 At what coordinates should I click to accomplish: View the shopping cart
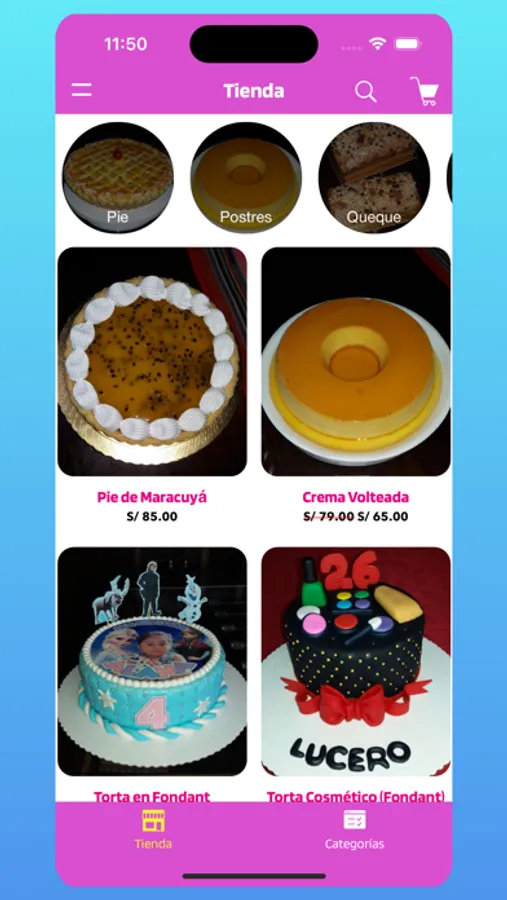[424, 91]
